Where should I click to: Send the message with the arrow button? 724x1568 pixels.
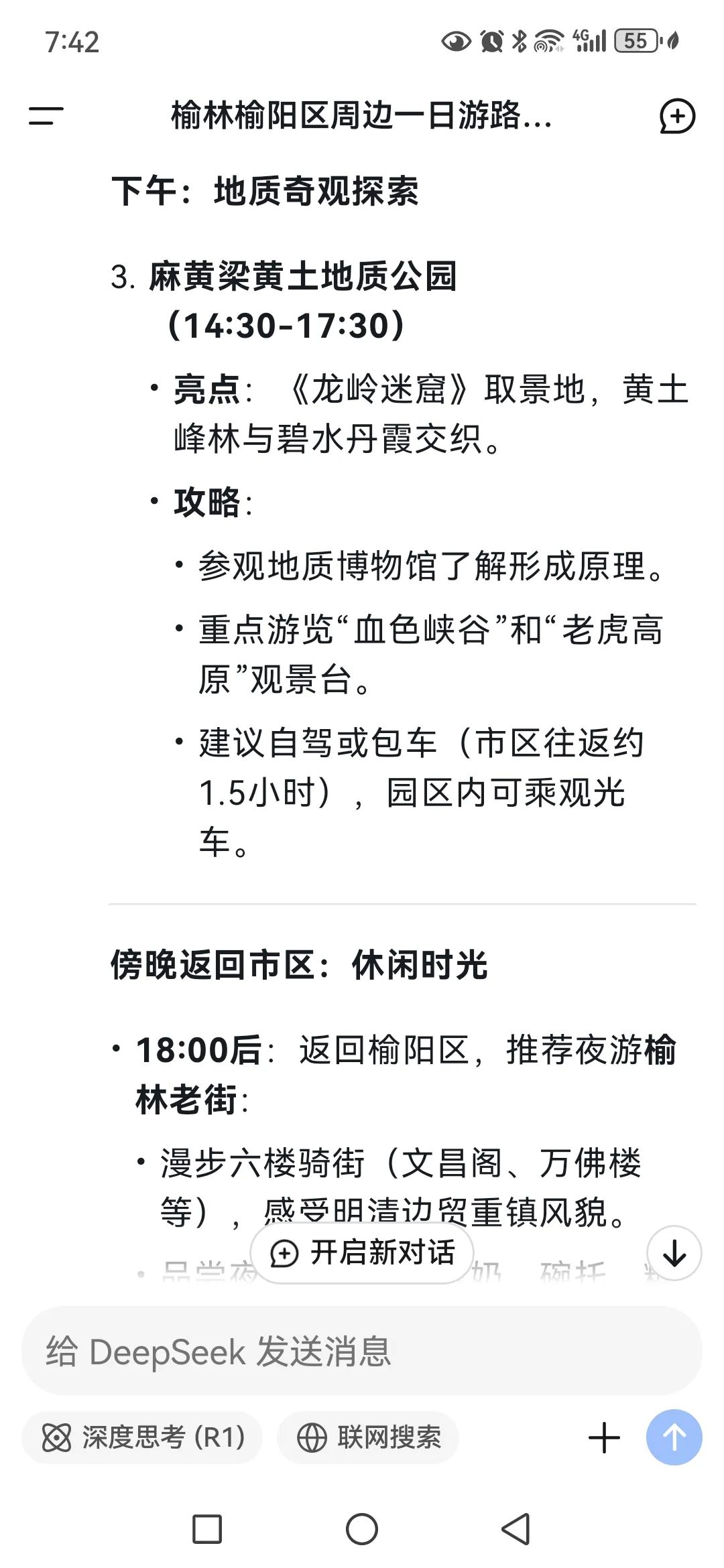674,1438
